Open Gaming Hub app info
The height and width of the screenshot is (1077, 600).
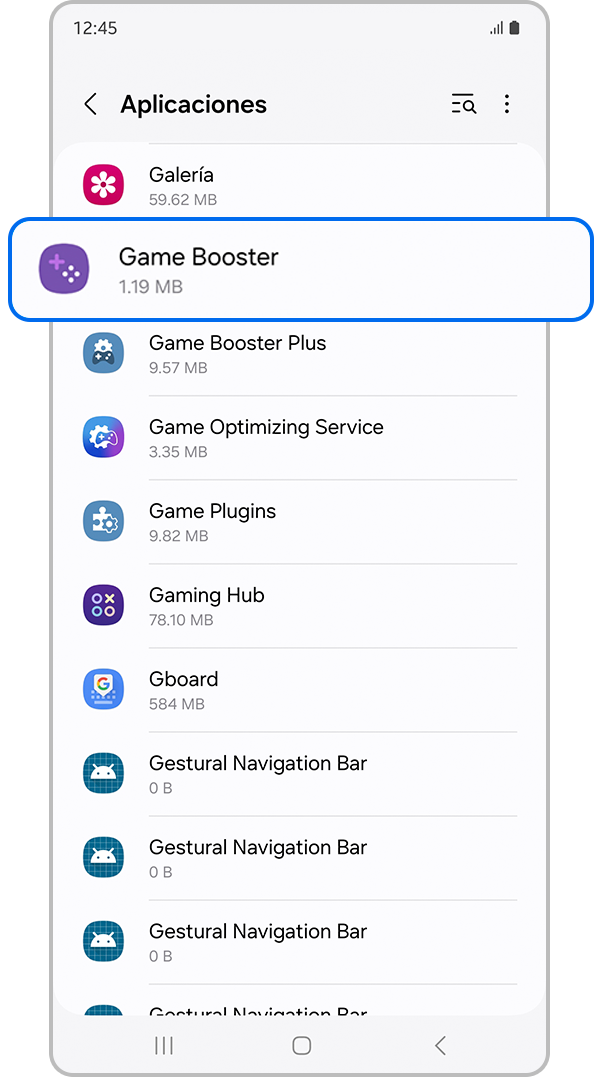point(300,606)
